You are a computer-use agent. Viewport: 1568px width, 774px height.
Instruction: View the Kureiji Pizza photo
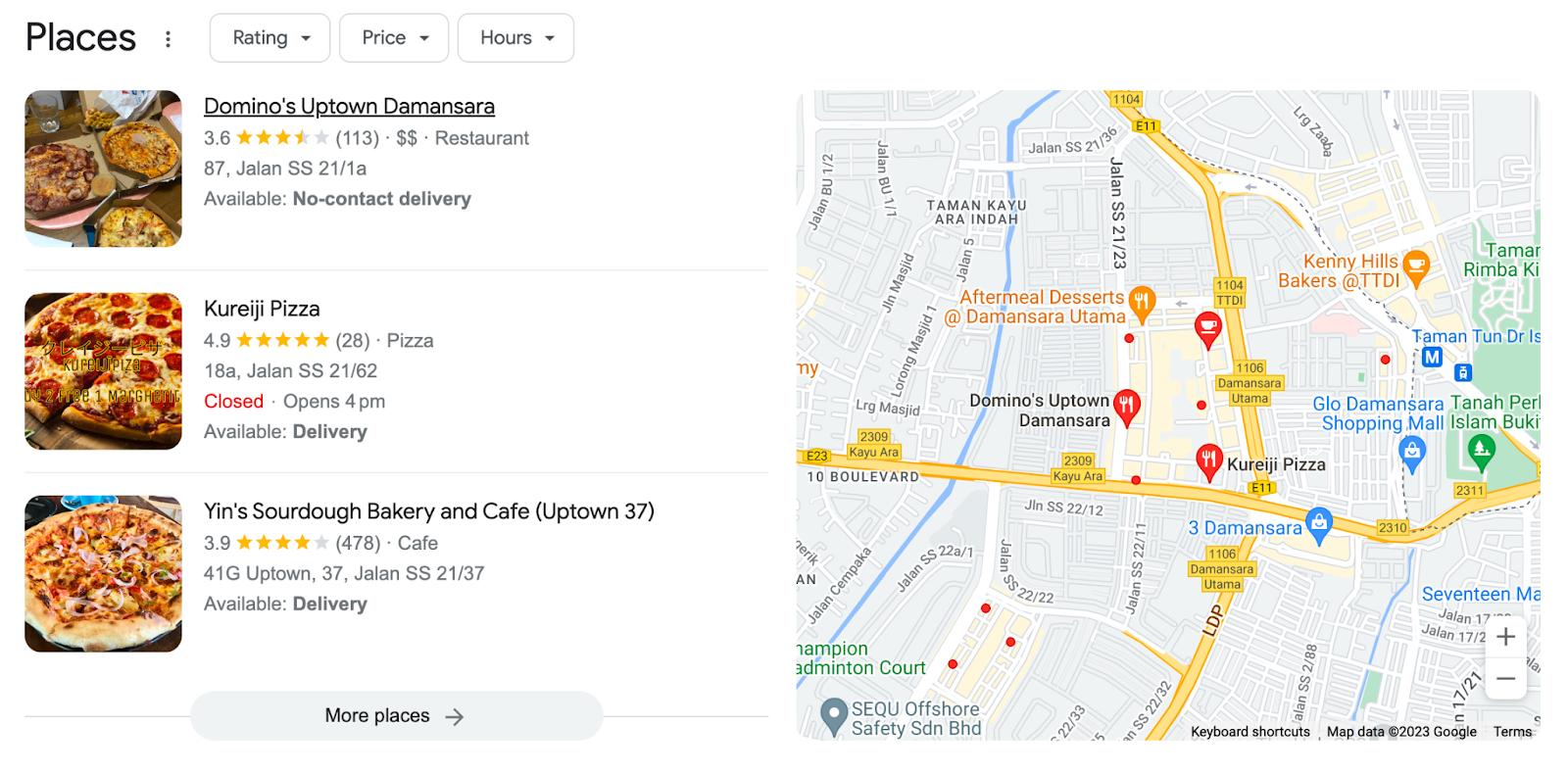[103, 371]
